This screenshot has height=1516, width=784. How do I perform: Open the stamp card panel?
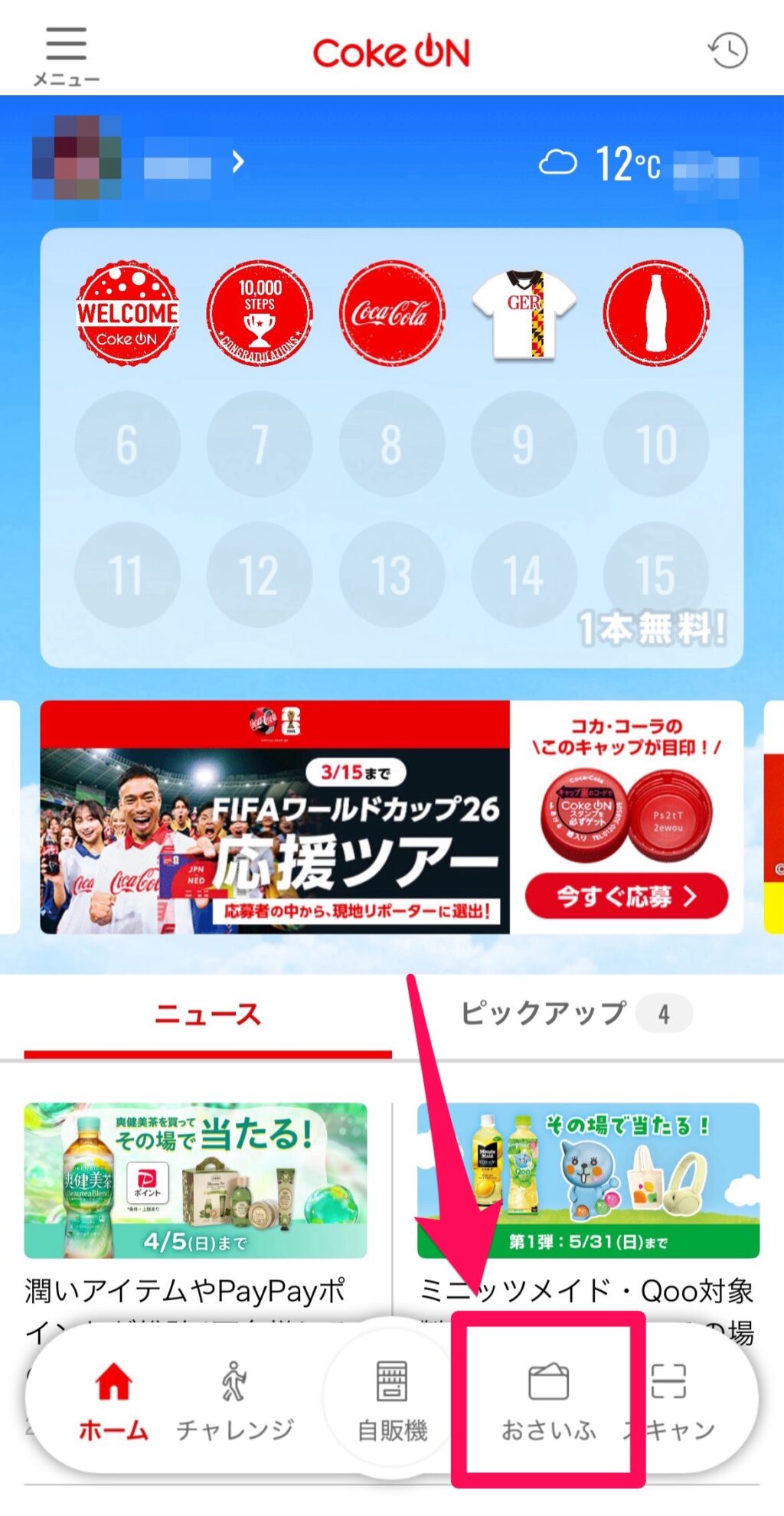click(391, 447)
